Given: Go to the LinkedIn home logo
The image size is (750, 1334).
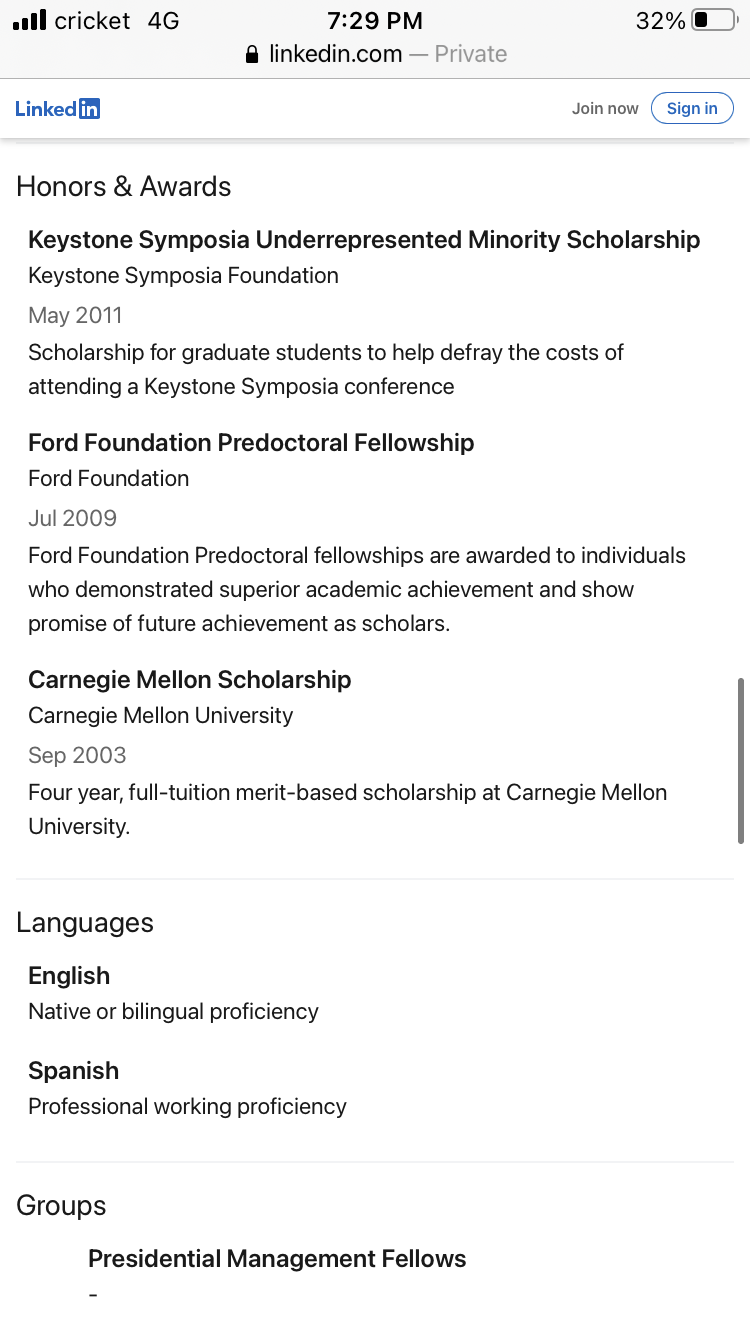Looking at the screenshot, I should click(58, 109).
